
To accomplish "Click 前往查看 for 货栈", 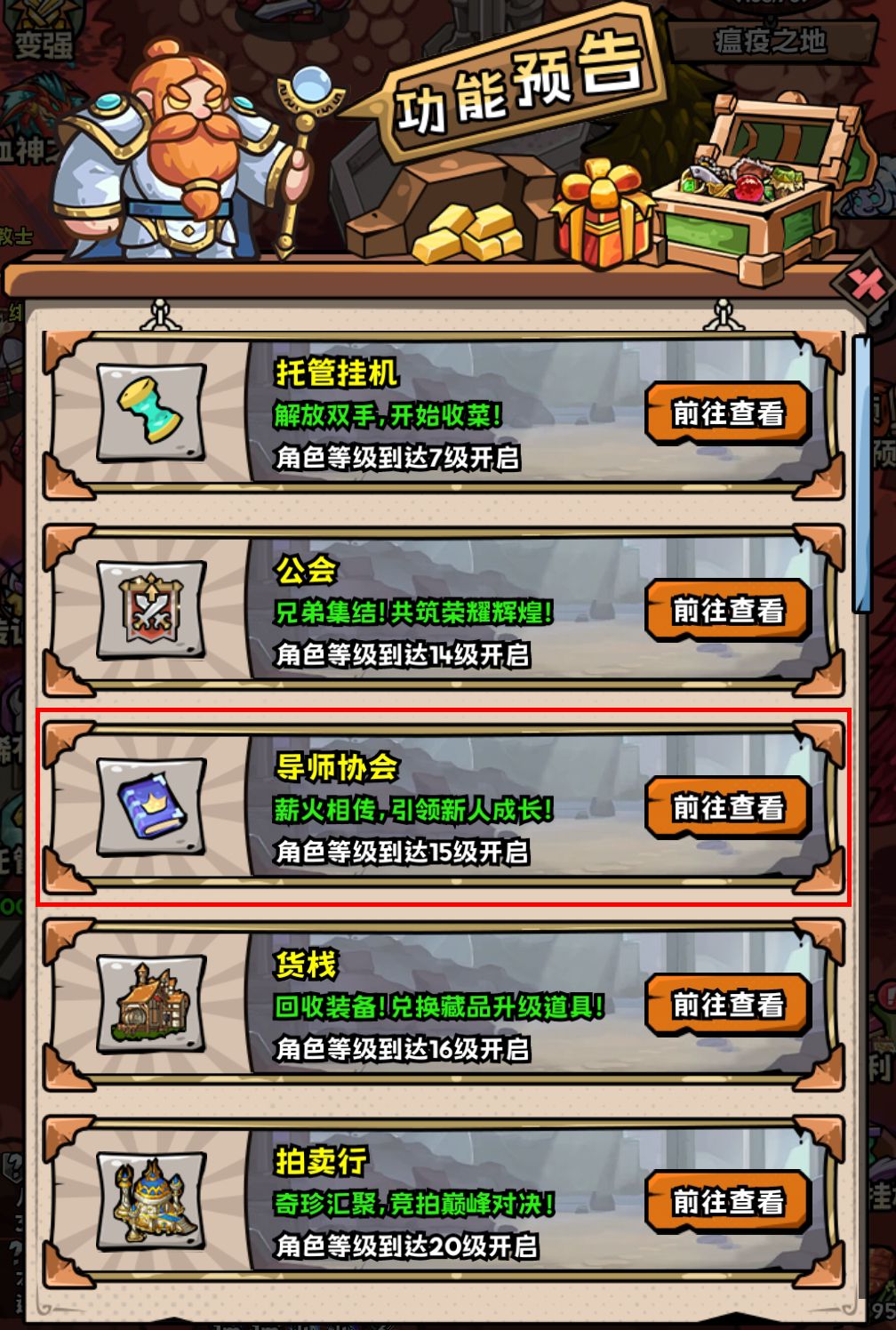I will [729, 1003].
